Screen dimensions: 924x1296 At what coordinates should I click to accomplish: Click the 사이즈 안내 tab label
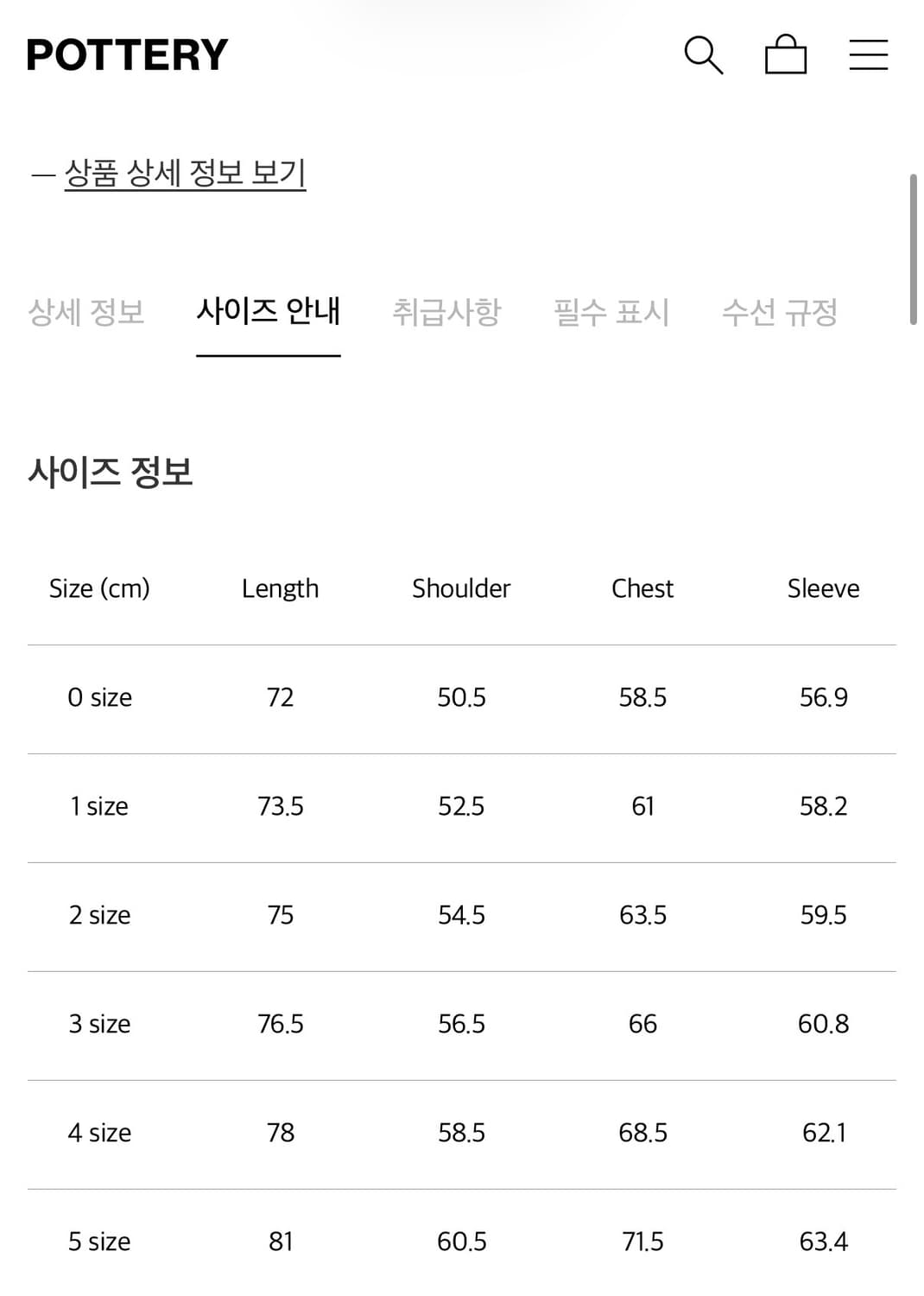point(269,313)
